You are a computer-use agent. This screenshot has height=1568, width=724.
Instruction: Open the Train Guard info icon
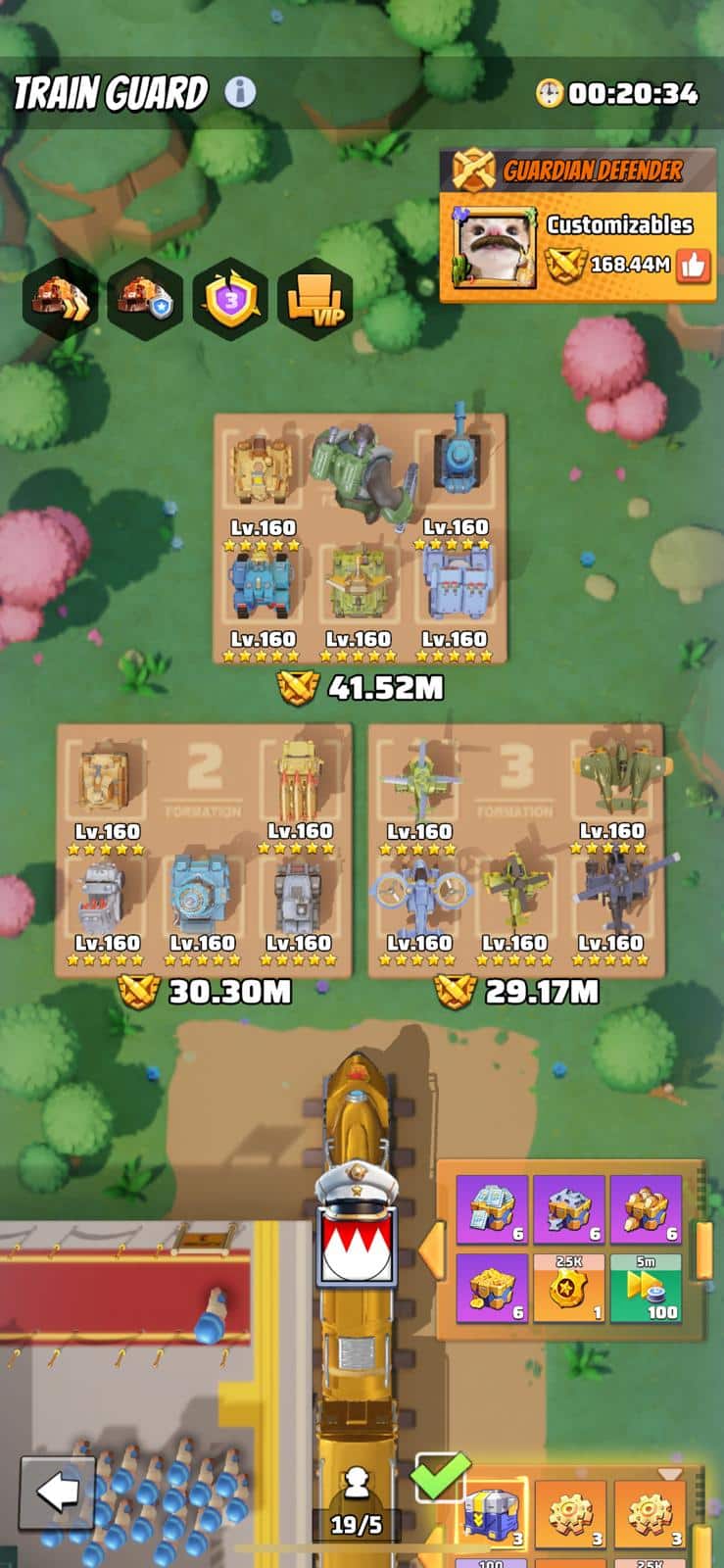pyautogui.click(x=240, y=93)
